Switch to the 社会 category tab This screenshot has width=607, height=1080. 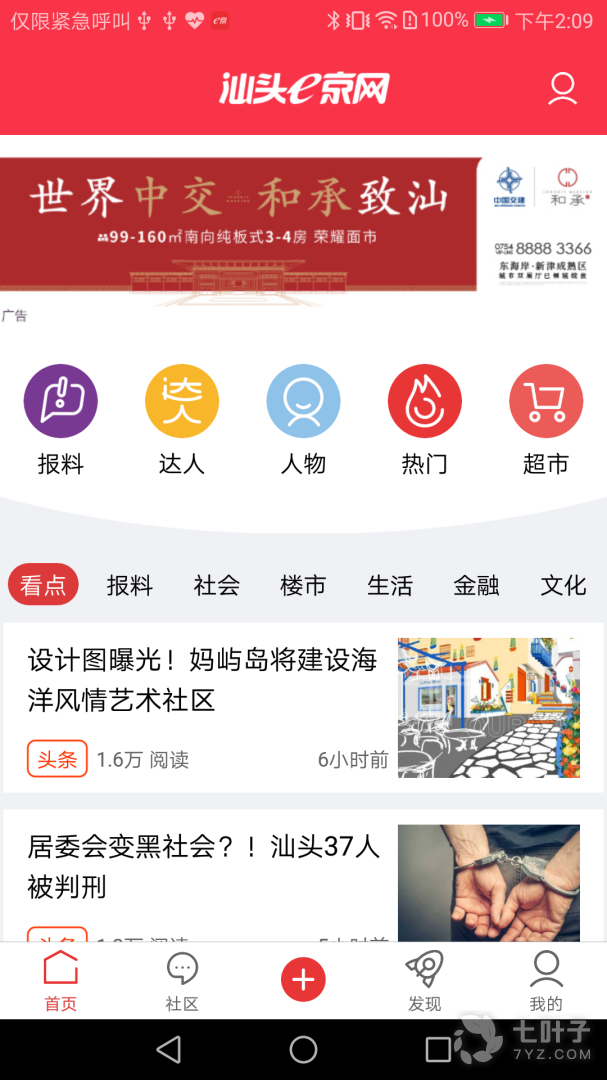tap(217, 585)
